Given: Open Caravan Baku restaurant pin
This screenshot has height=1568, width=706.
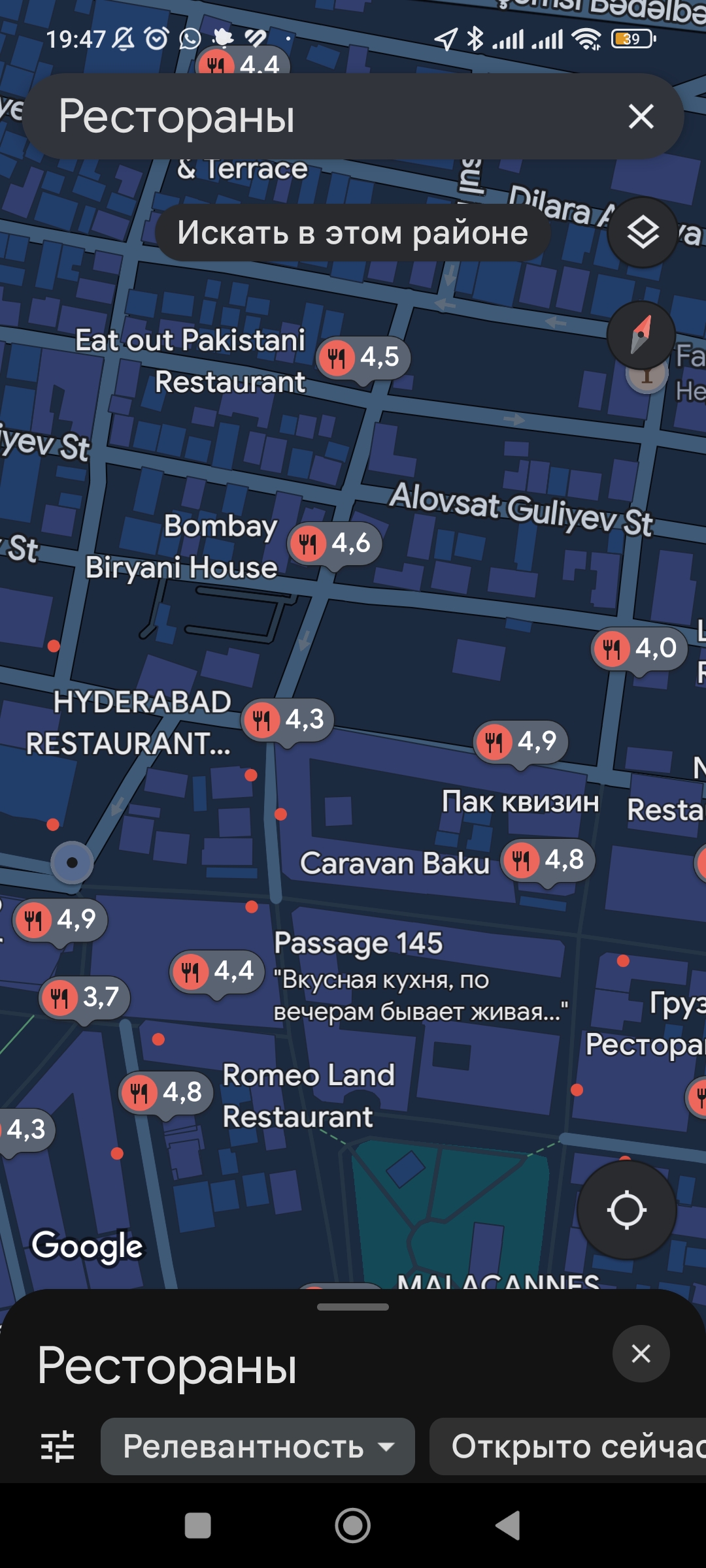Looking at the screenshot, I should tap(548, 860).
